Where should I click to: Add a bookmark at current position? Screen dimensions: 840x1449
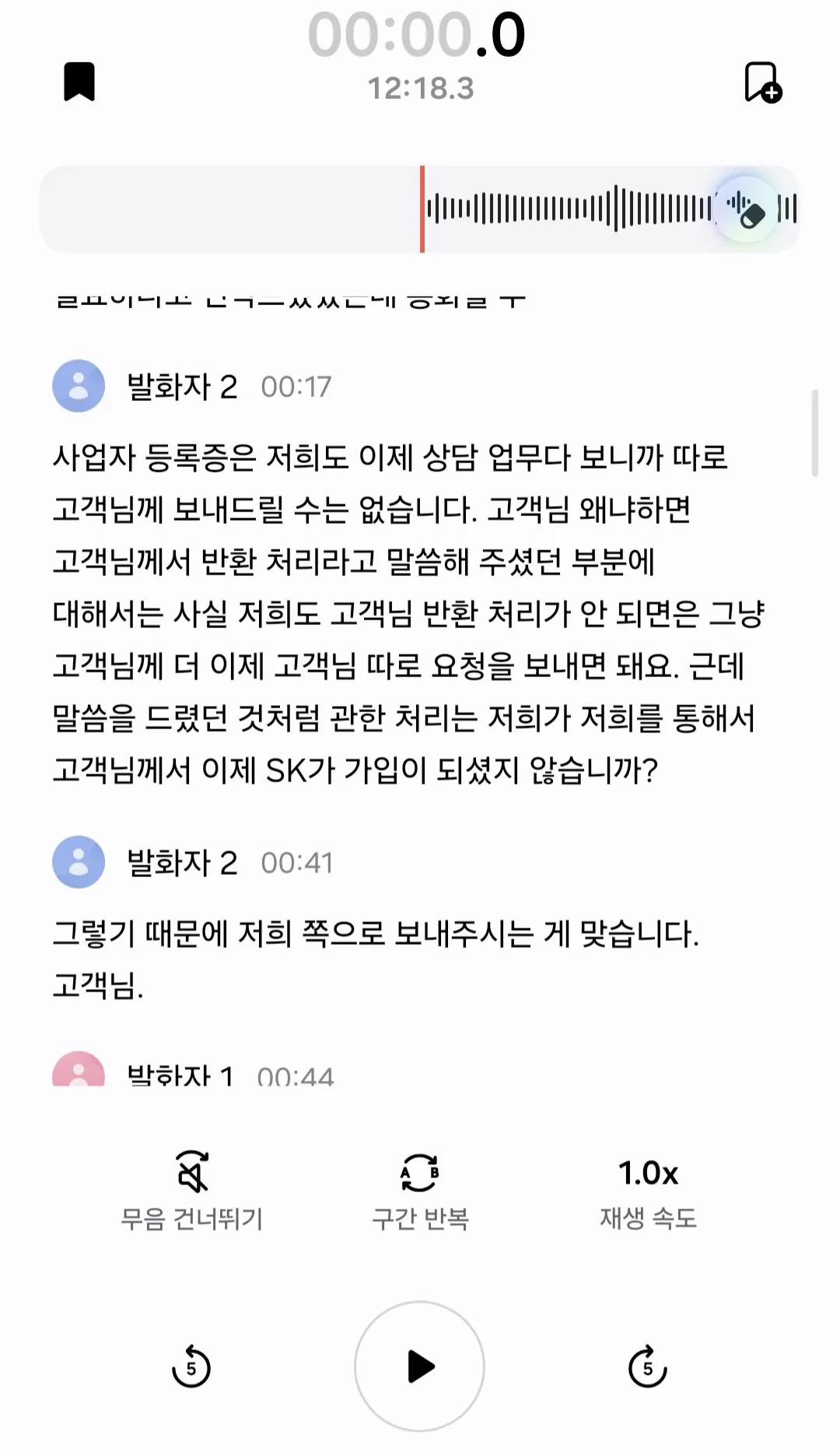pos(762,82)
